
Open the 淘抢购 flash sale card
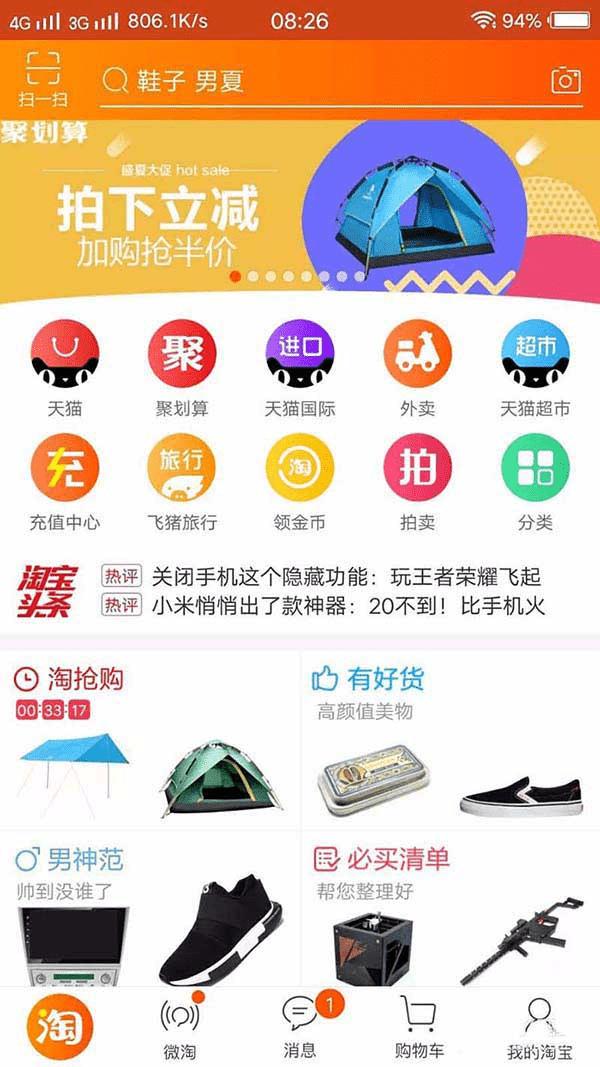click(x=150, y=740)
